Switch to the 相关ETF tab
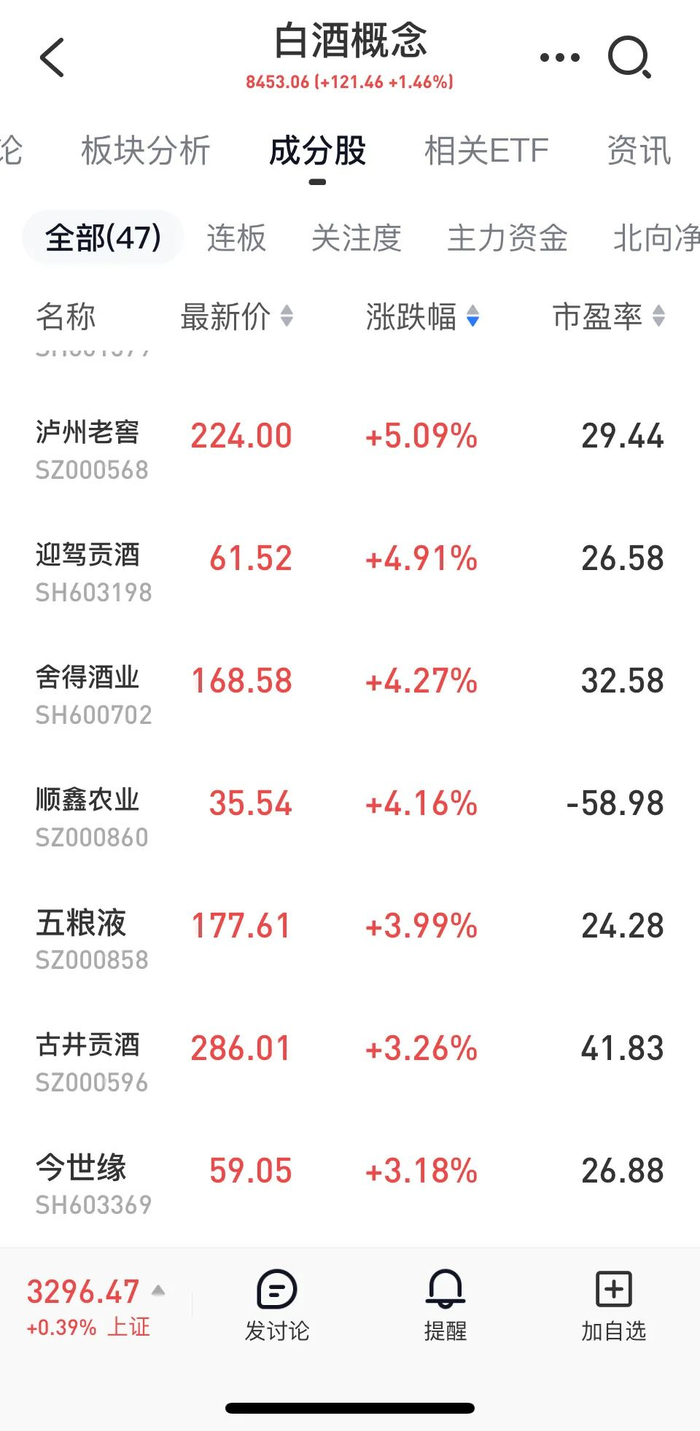The image size is (700, 1431). click(x=486, y=151)
